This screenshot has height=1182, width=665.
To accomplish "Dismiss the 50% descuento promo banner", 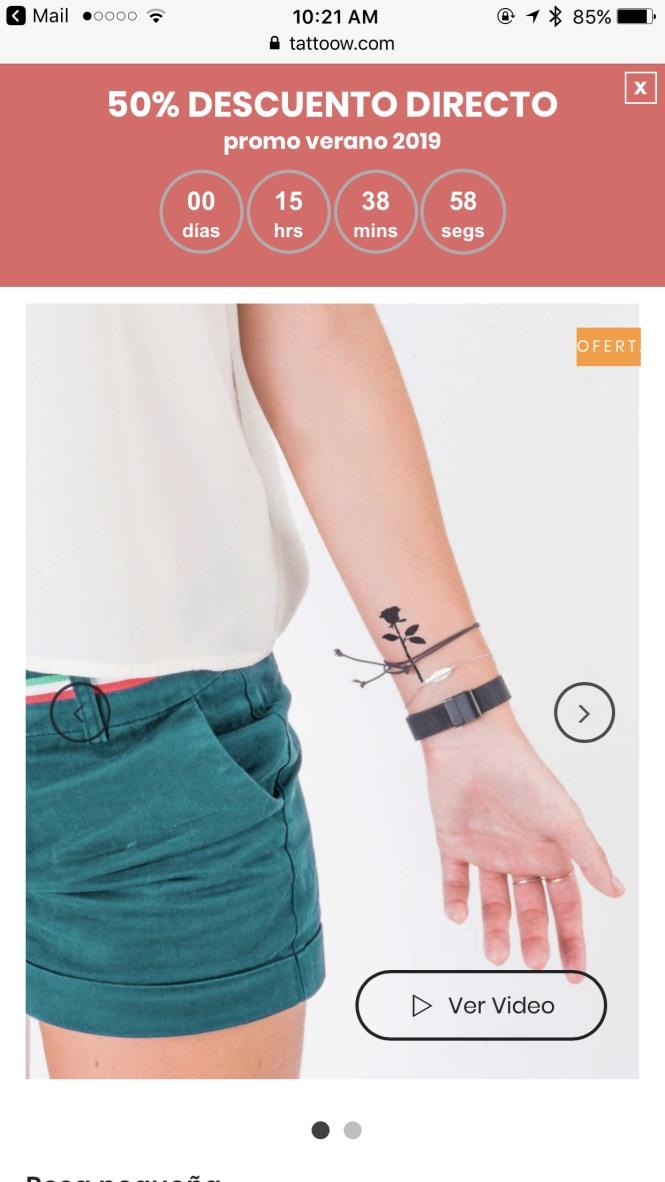I will pos(640,88).
